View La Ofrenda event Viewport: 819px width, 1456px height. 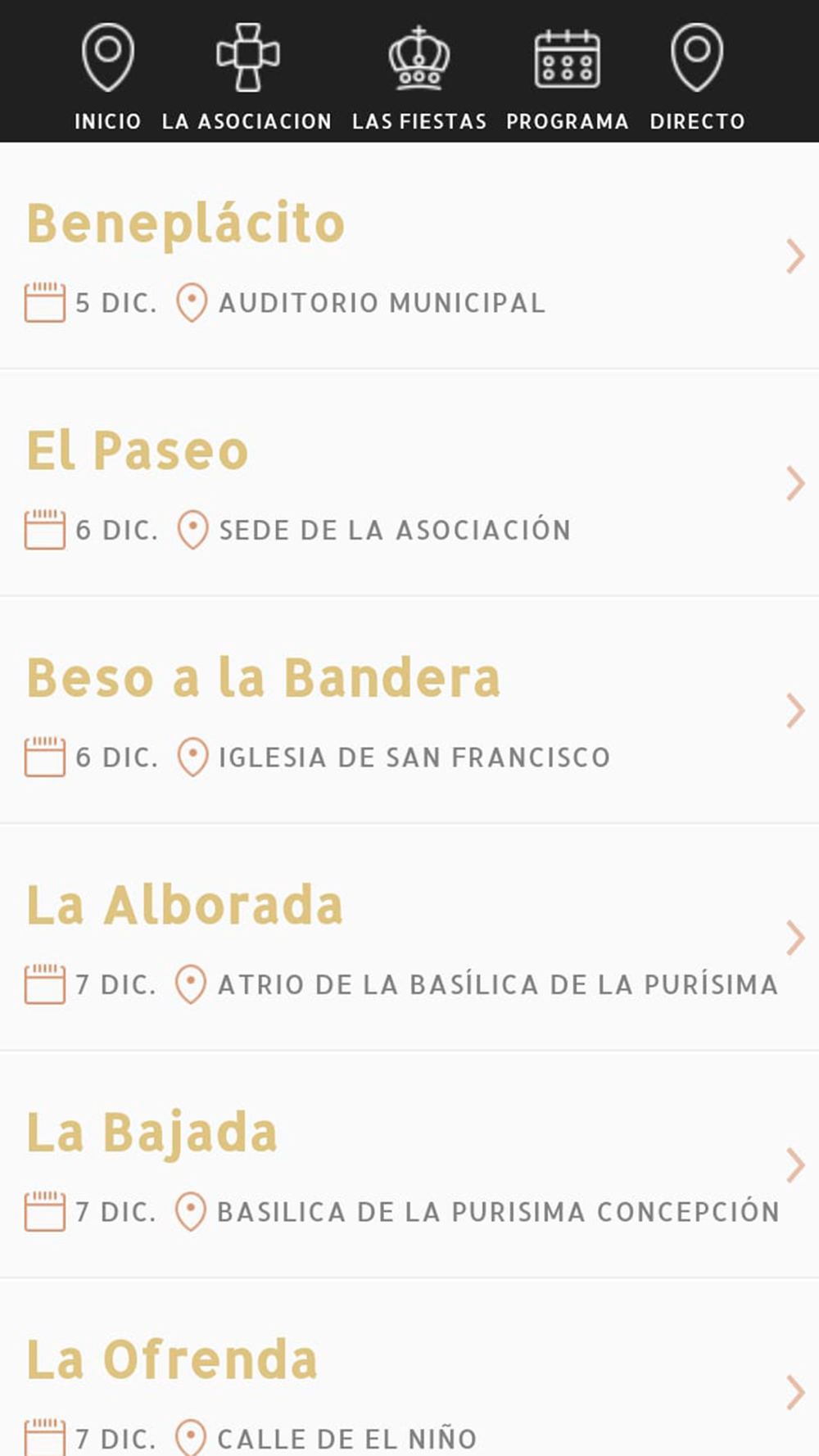[x=409, y=1368]
